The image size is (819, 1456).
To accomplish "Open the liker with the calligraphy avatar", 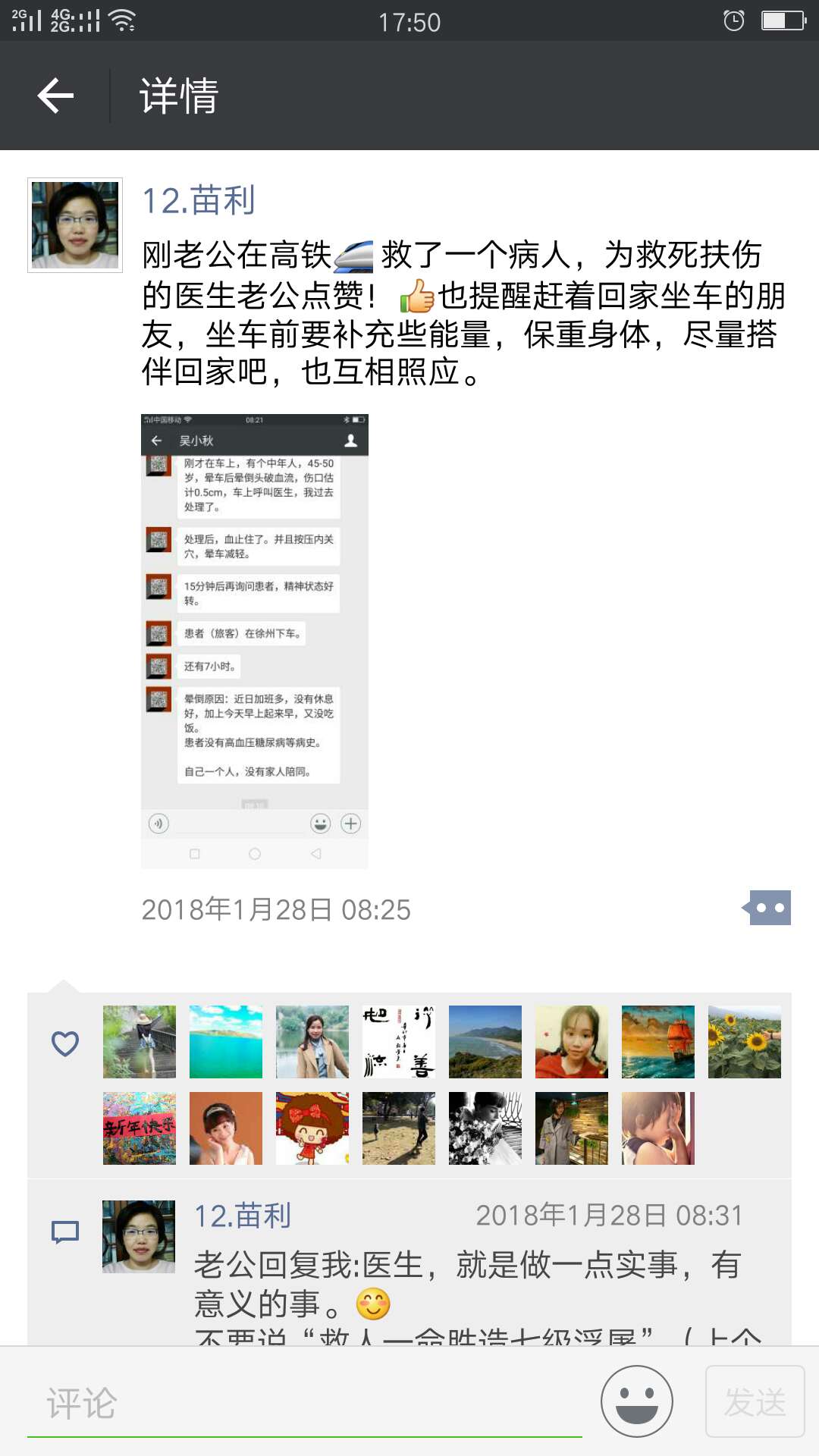I will [x=398, y=1042].
